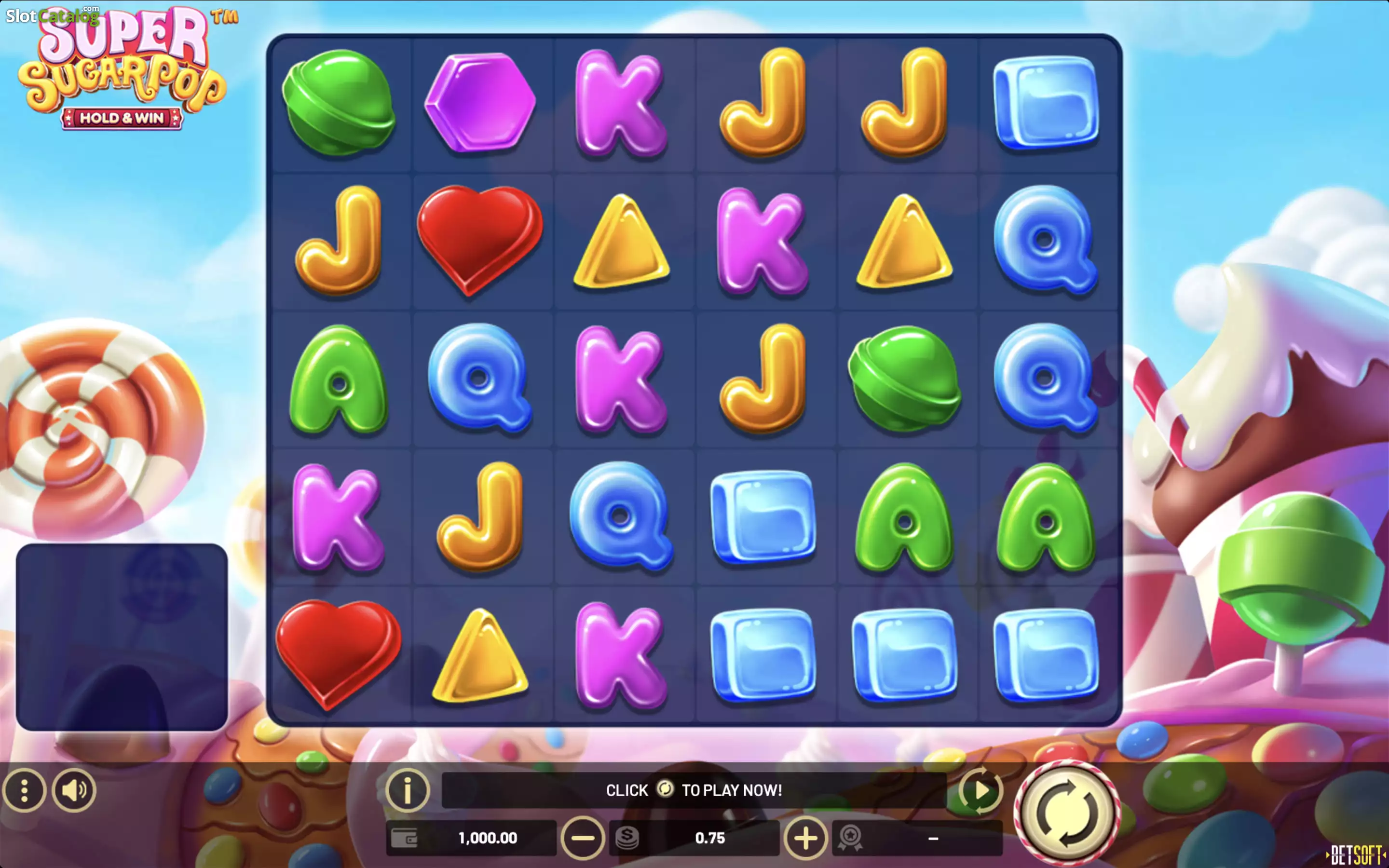Open the three-dot menu
Image resolution: width=1389 pixels, height=868 pixels.
[24, 790]
